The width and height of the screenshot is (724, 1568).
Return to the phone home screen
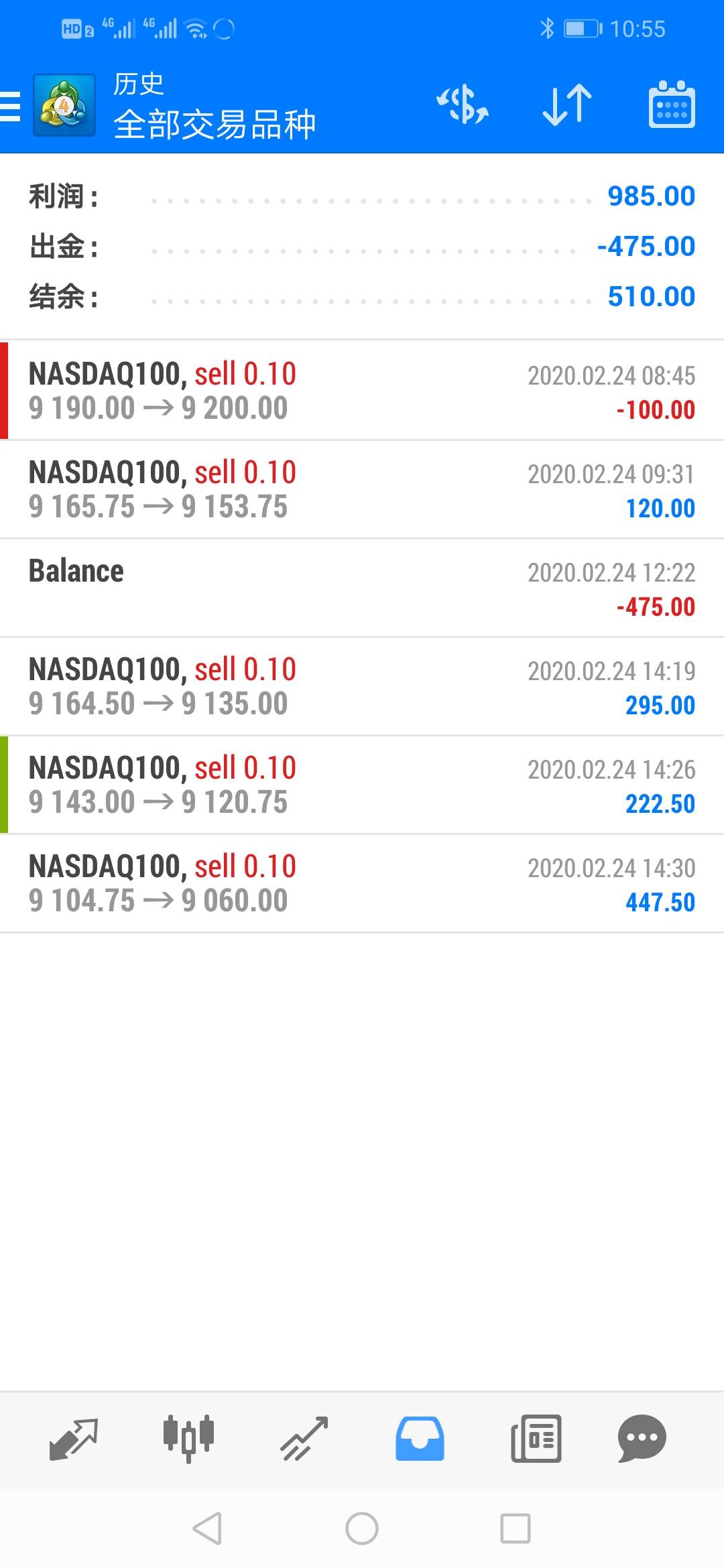(x=362, y=1528)
